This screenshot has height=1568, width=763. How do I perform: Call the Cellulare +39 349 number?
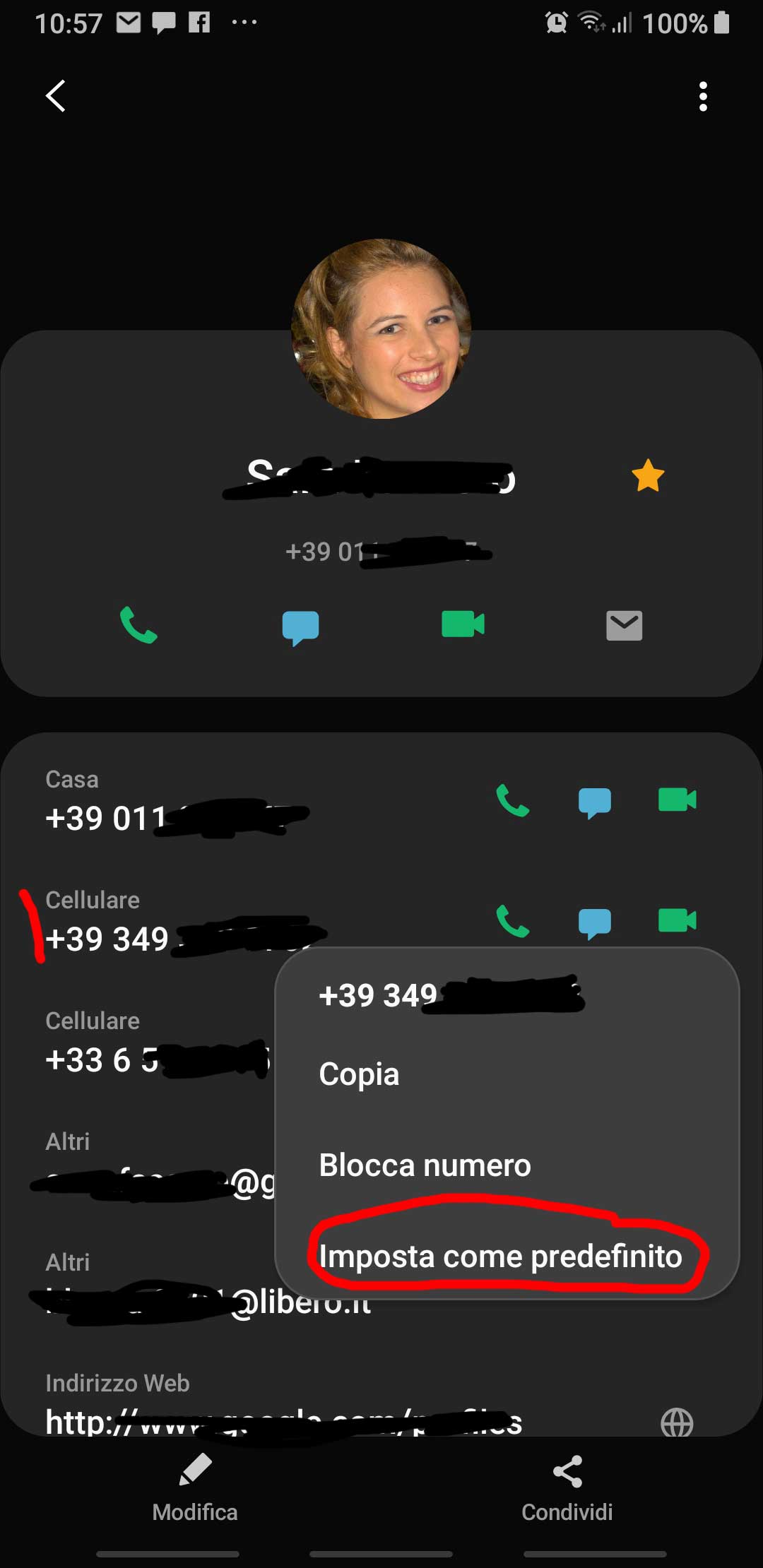click(x=513, y=921)
